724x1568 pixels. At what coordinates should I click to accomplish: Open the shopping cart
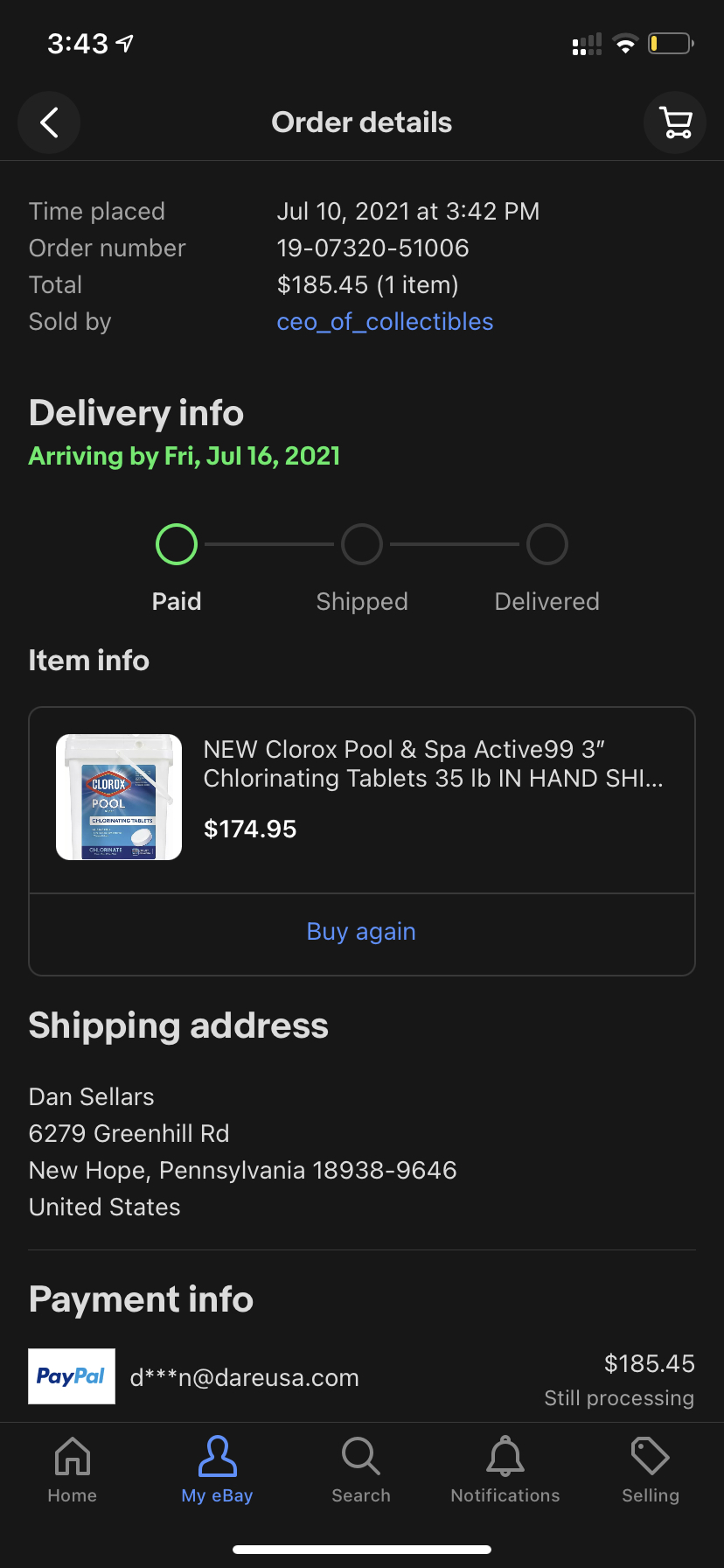pyautogui.click(x=675, y=122)
